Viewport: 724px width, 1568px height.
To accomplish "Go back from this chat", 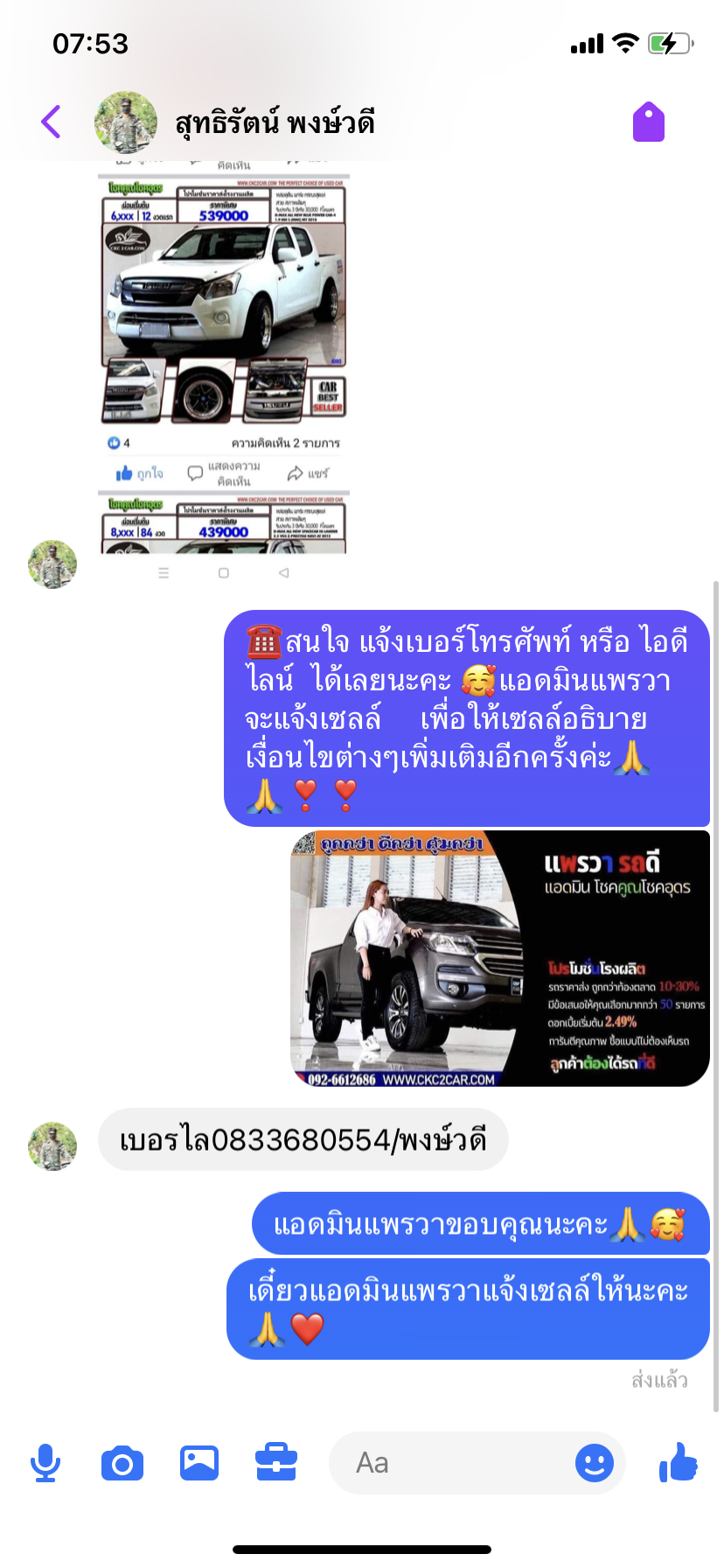I will (52, 122).
